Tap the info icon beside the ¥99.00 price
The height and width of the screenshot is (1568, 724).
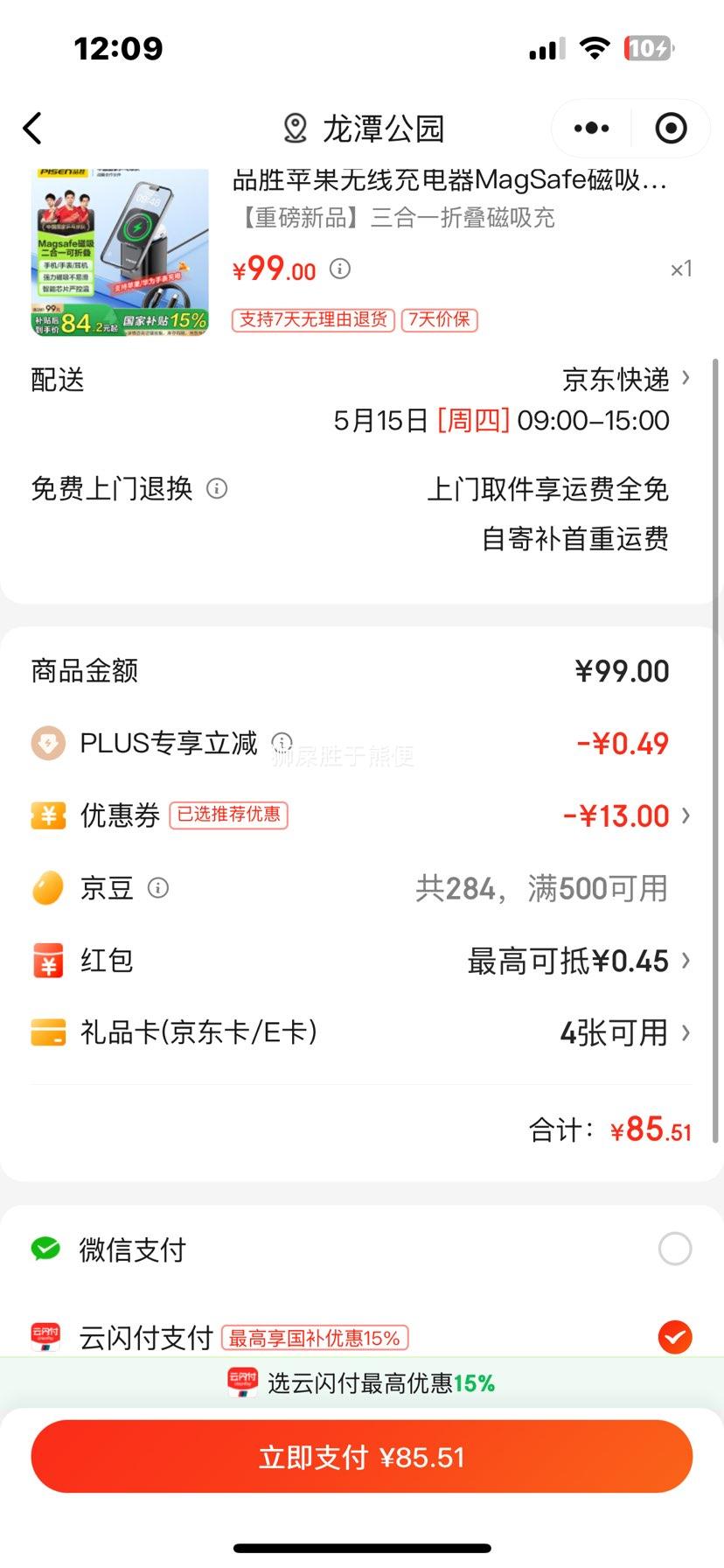tap(340, 269)
